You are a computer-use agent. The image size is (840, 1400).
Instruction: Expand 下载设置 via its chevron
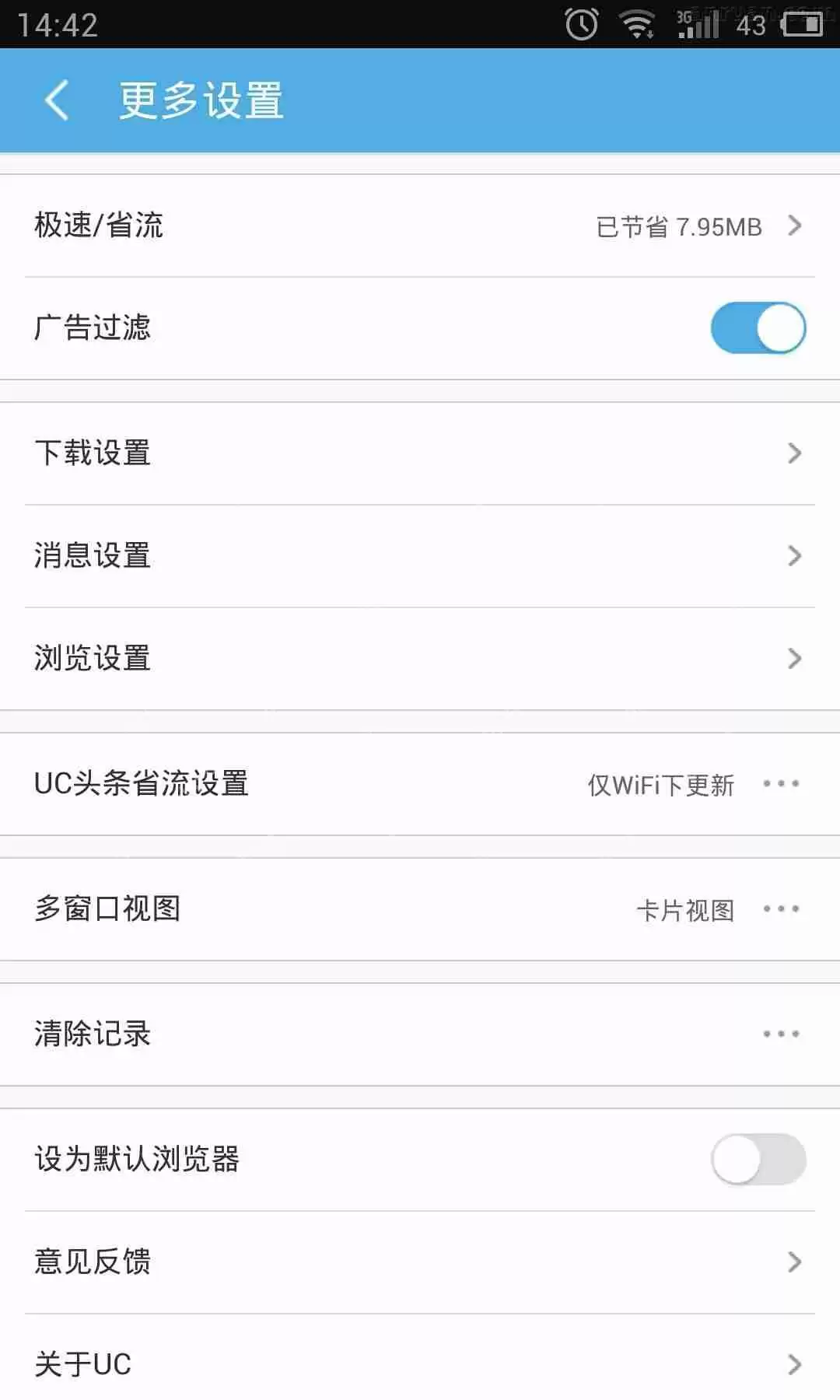click(x=794, y=452)
